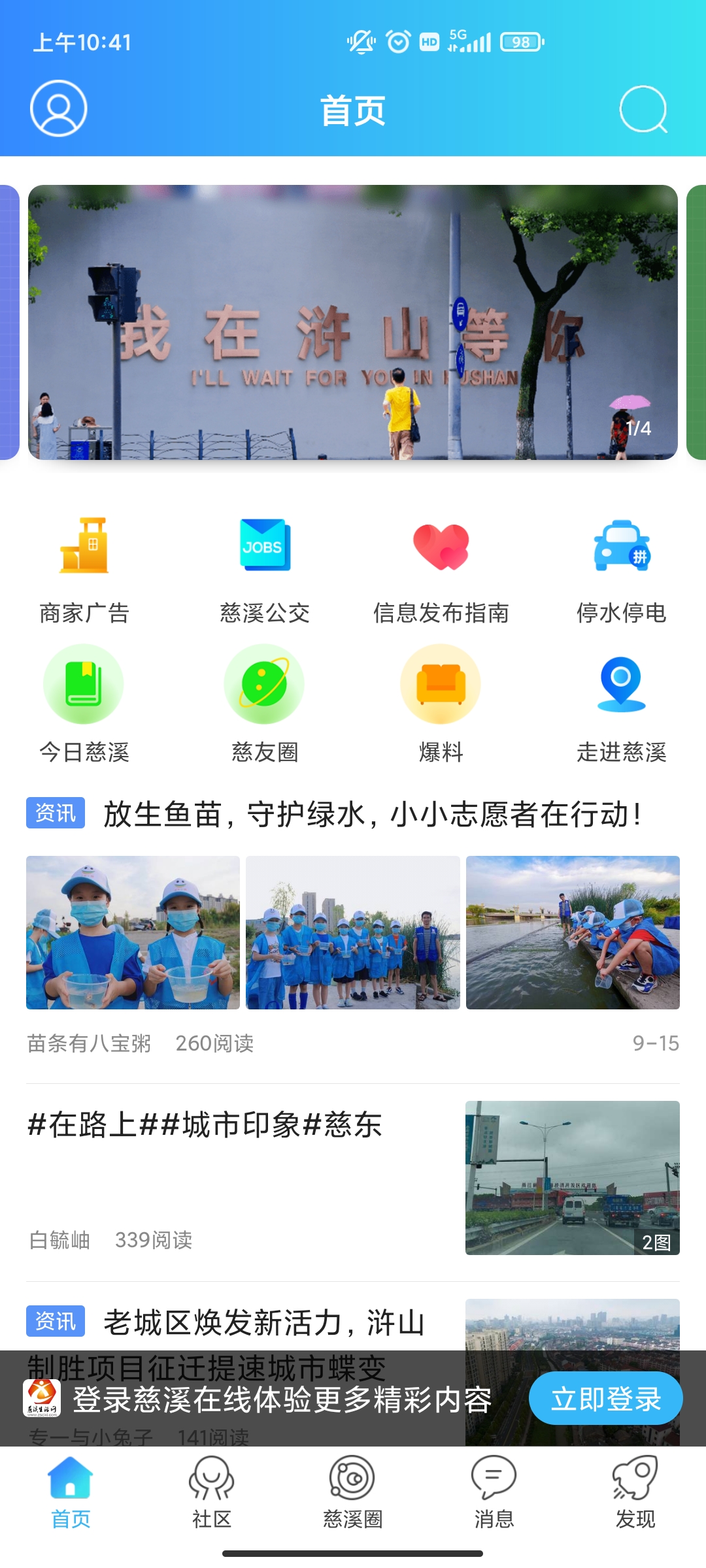
Task: Open the #在路上##城市印象#慈东 post
Action: 205,1125
